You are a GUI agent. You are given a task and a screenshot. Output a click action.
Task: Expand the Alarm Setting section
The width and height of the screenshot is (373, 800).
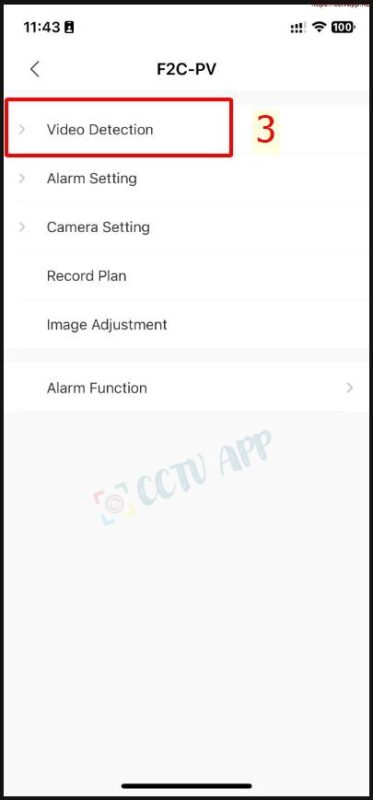(186, 179)
